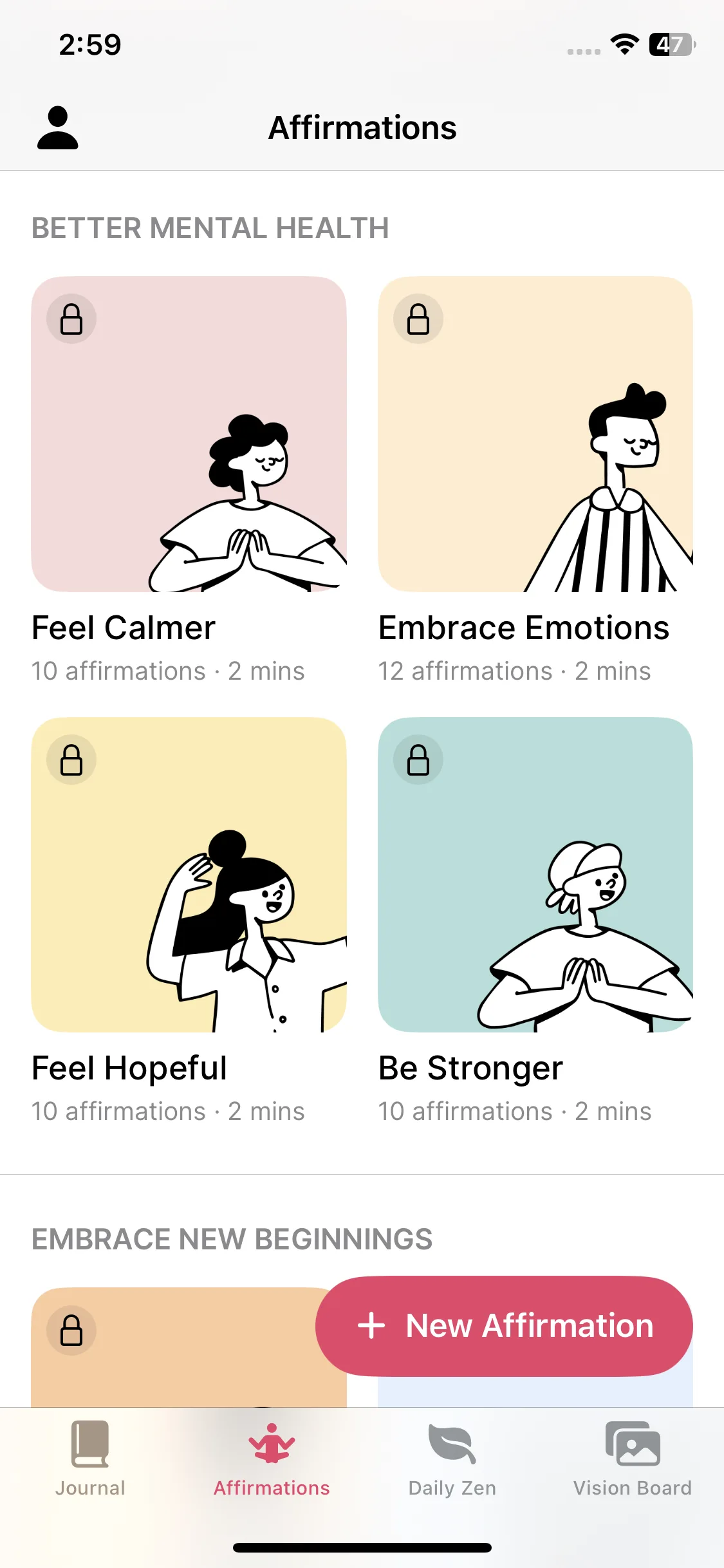Open the profile icon
Viewport: 724px width, 1568px height.
click(x=58, y=128)
